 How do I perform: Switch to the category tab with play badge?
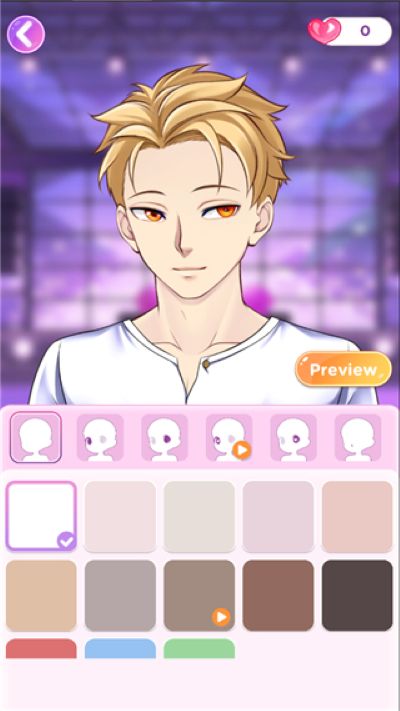(x=229, y=438)
